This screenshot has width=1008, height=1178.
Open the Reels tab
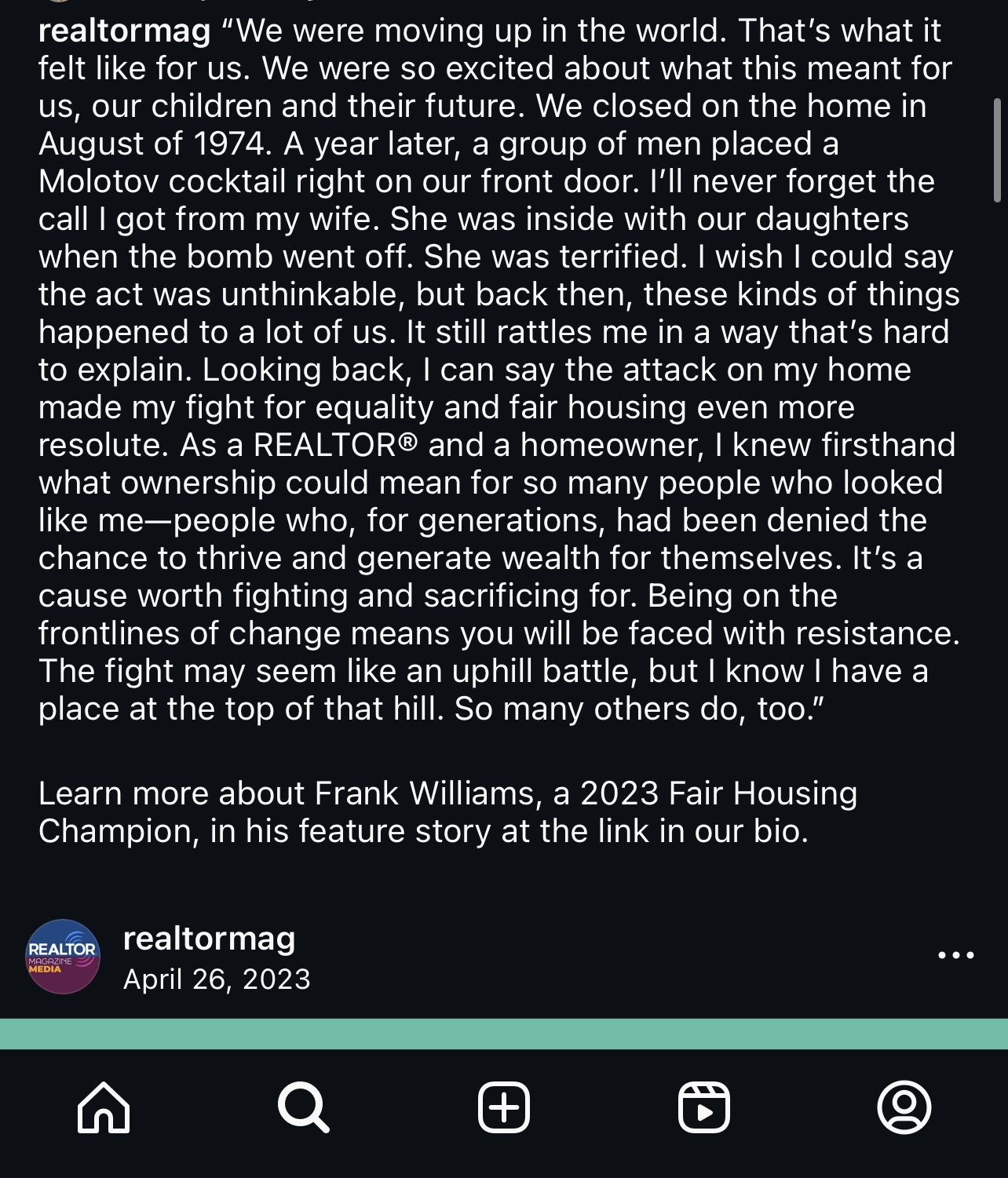704,1107
